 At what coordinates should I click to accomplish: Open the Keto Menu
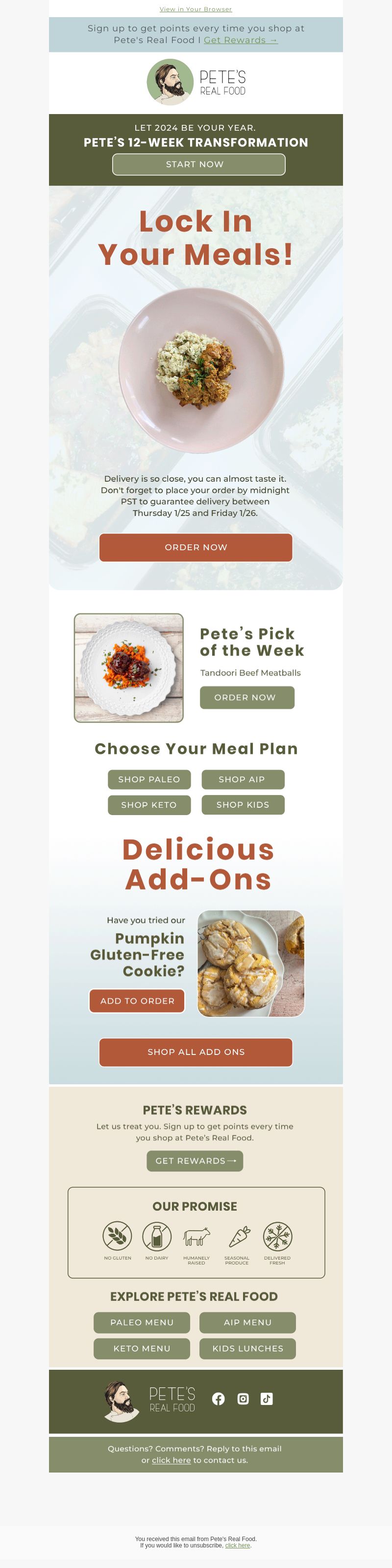[142, 1348]
